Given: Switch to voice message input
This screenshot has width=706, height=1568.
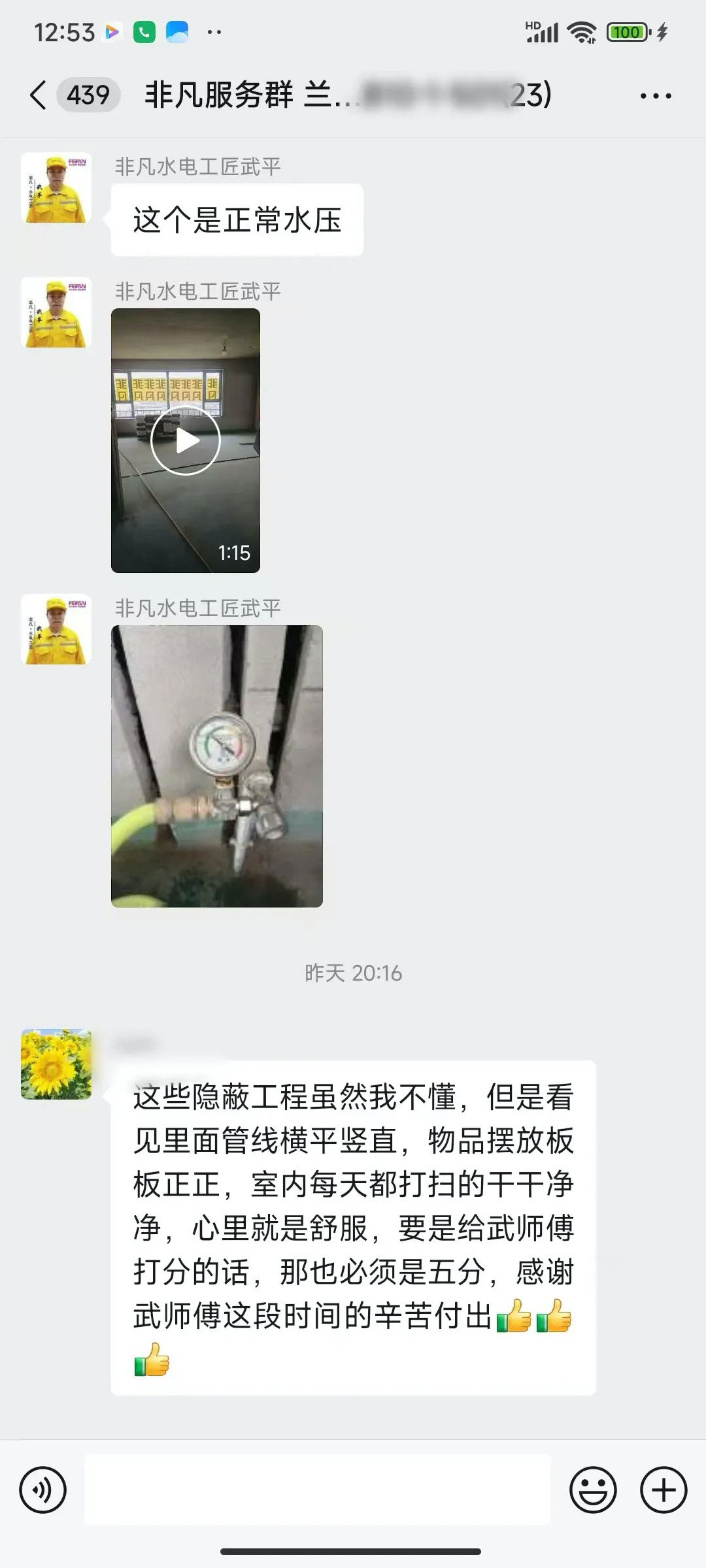Looking at the screenshot, I should coord(43,1490).
